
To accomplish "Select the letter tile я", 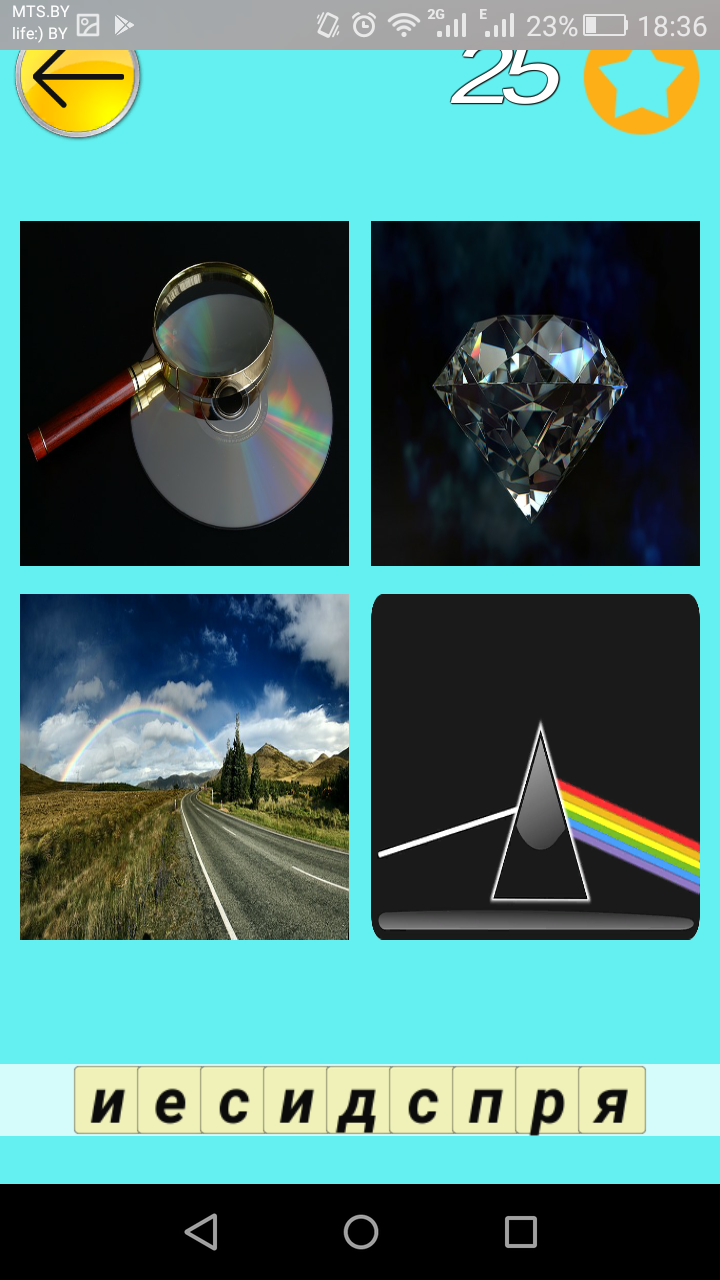I will 611,1100.
